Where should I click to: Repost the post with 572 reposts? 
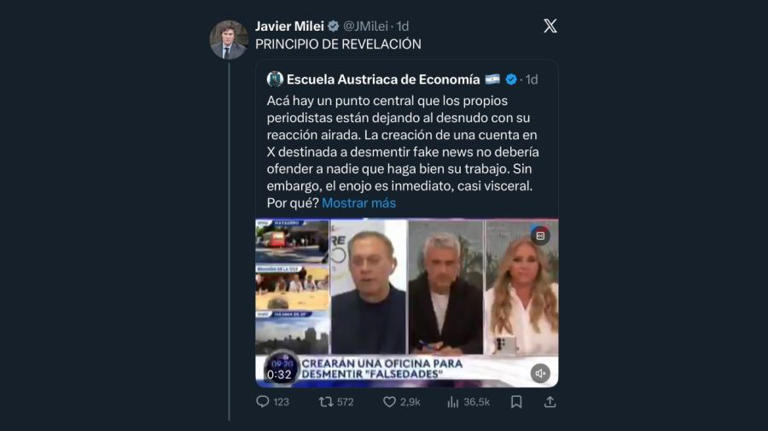click(326, 402)
